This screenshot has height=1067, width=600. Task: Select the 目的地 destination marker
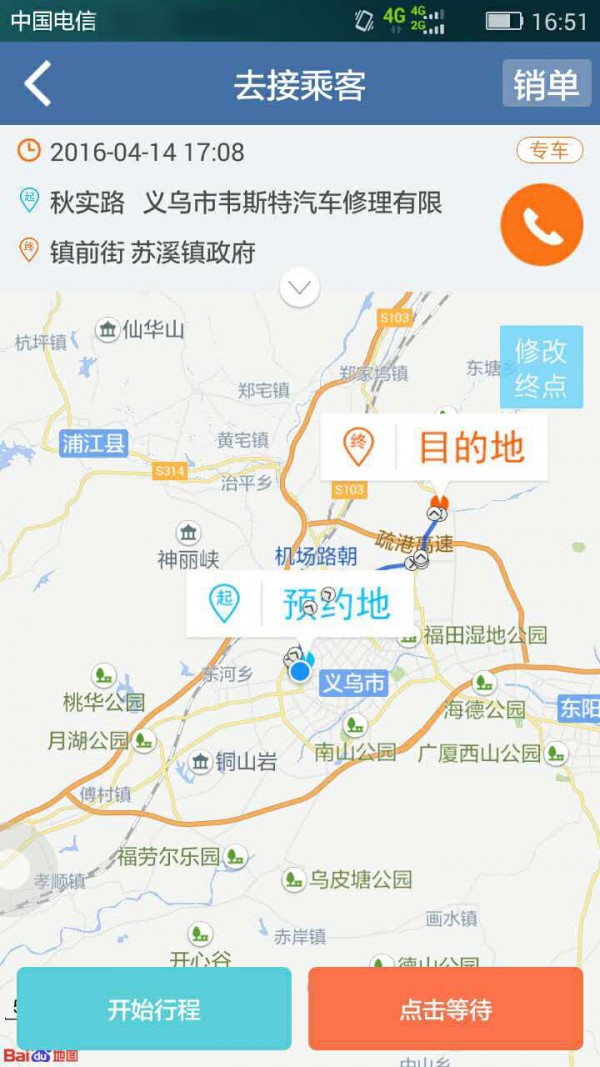436,447
